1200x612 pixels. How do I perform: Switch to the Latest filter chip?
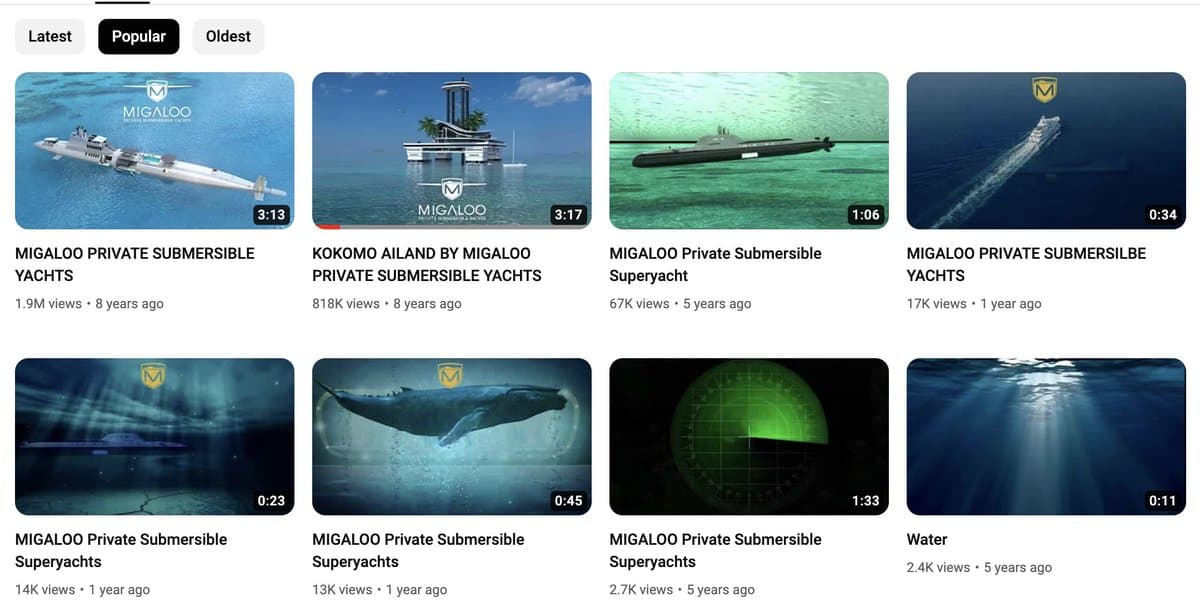[50, 36]
